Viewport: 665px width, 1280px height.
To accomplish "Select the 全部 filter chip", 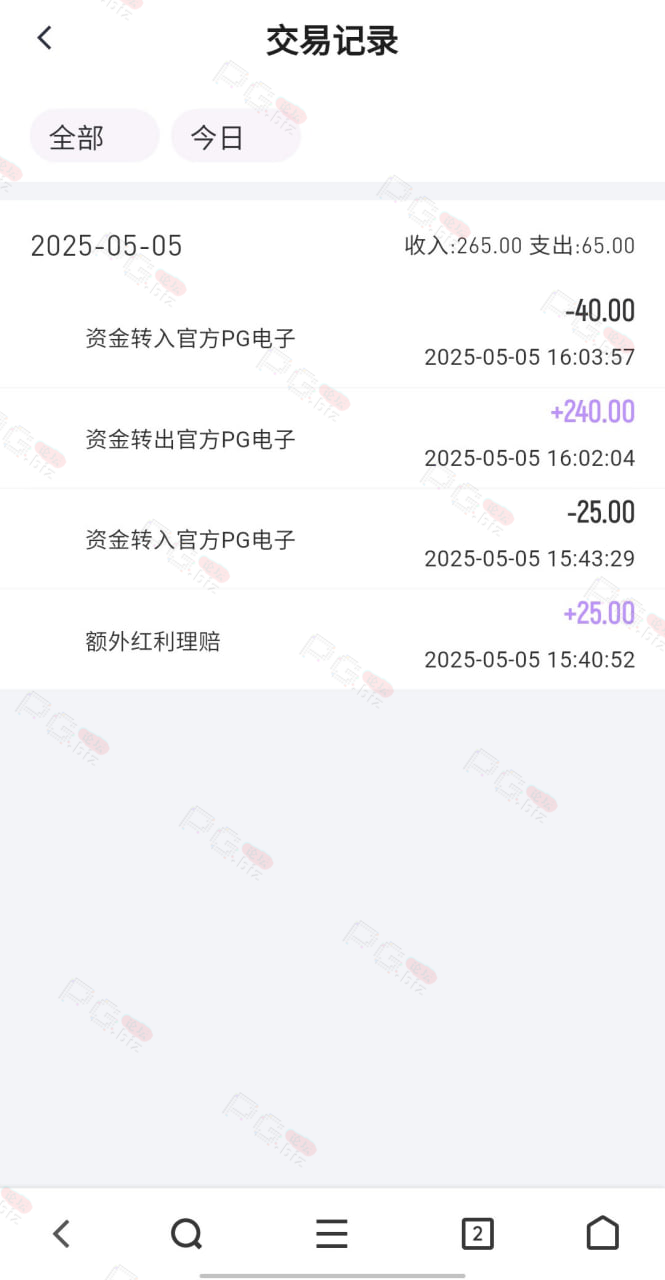I will point(94,136).
